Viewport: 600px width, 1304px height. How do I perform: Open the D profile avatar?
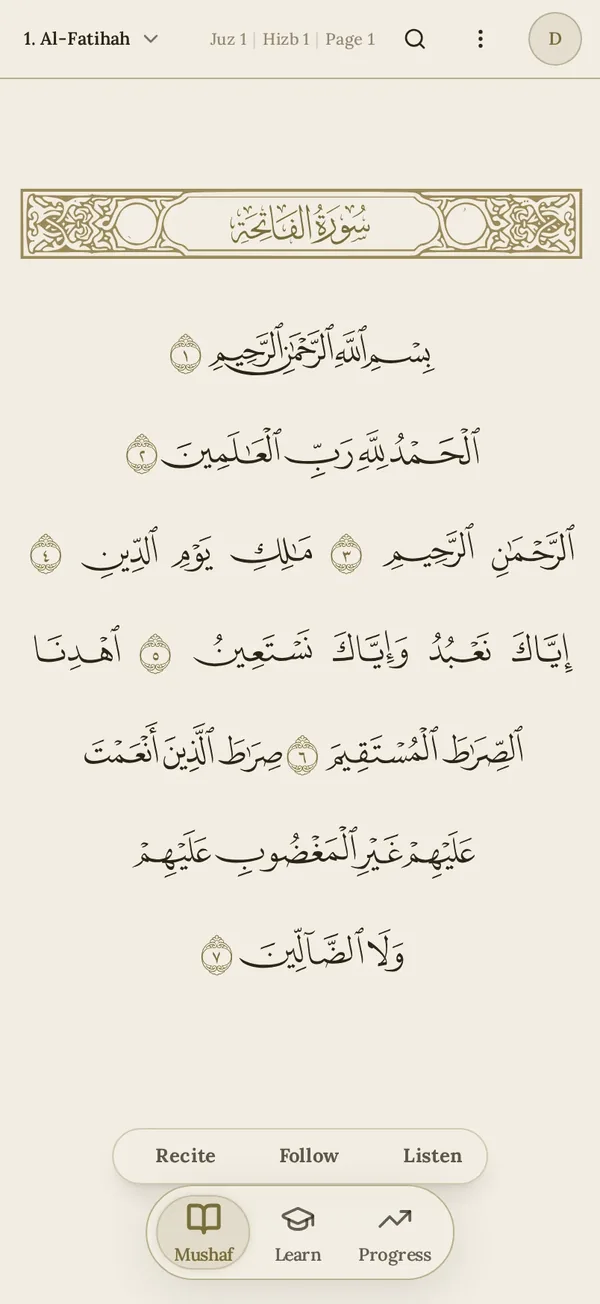(555, 39)
